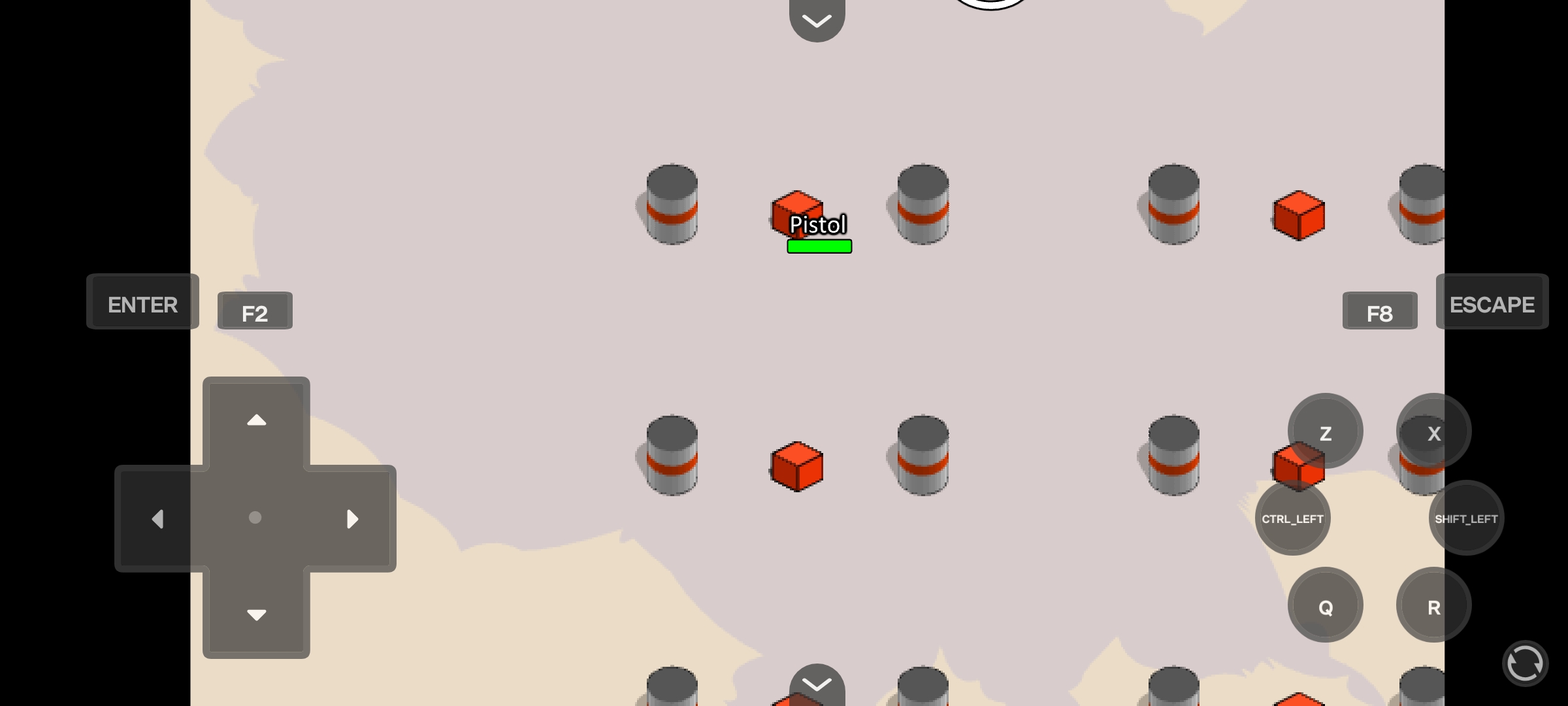Move down with the D-pad down arrow
This screenshot has width=1568, height=706.
tap(256, 614)
